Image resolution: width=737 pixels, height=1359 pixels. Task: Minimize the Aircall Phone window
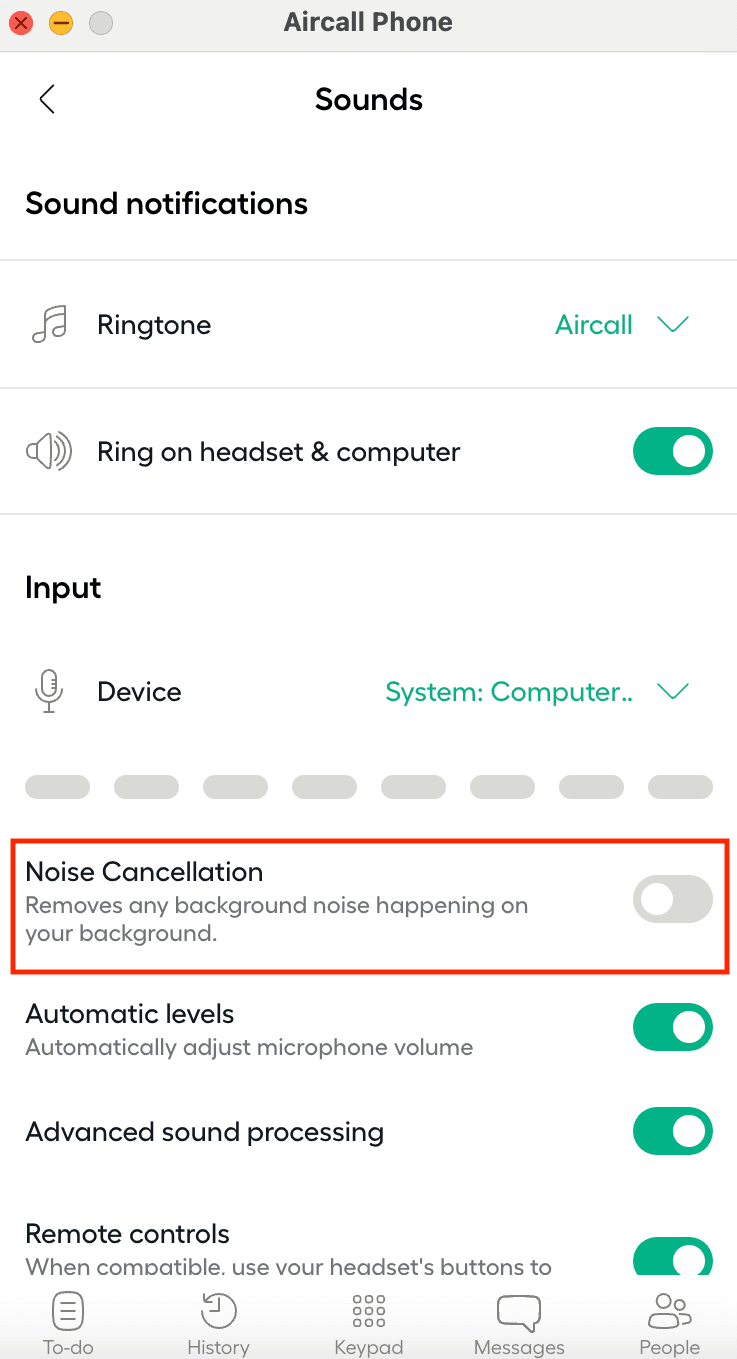[61, 22]
